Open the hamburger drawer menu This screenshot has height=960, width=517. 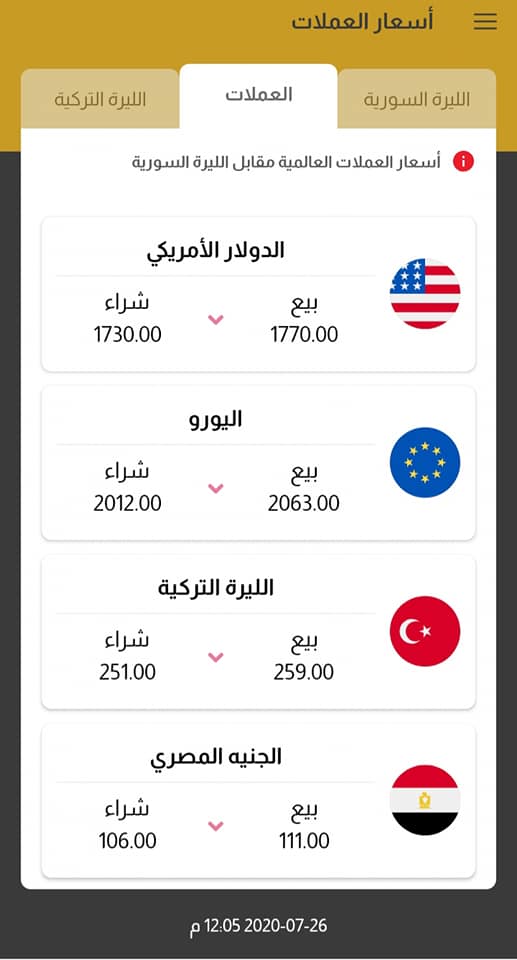tap(485, 22)
